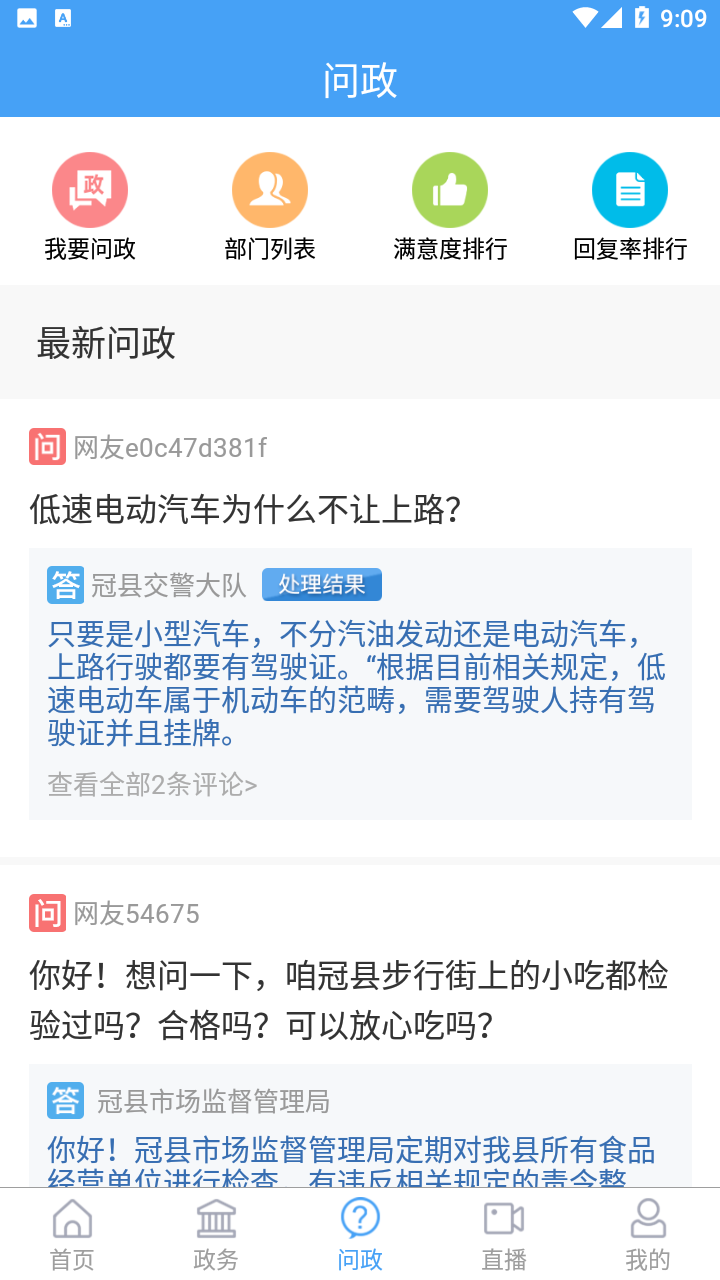This screenshot has height=1280, width=720.
Task: Tap the 直播 live broadcast icon
Action: click(x=504, y=1232)
